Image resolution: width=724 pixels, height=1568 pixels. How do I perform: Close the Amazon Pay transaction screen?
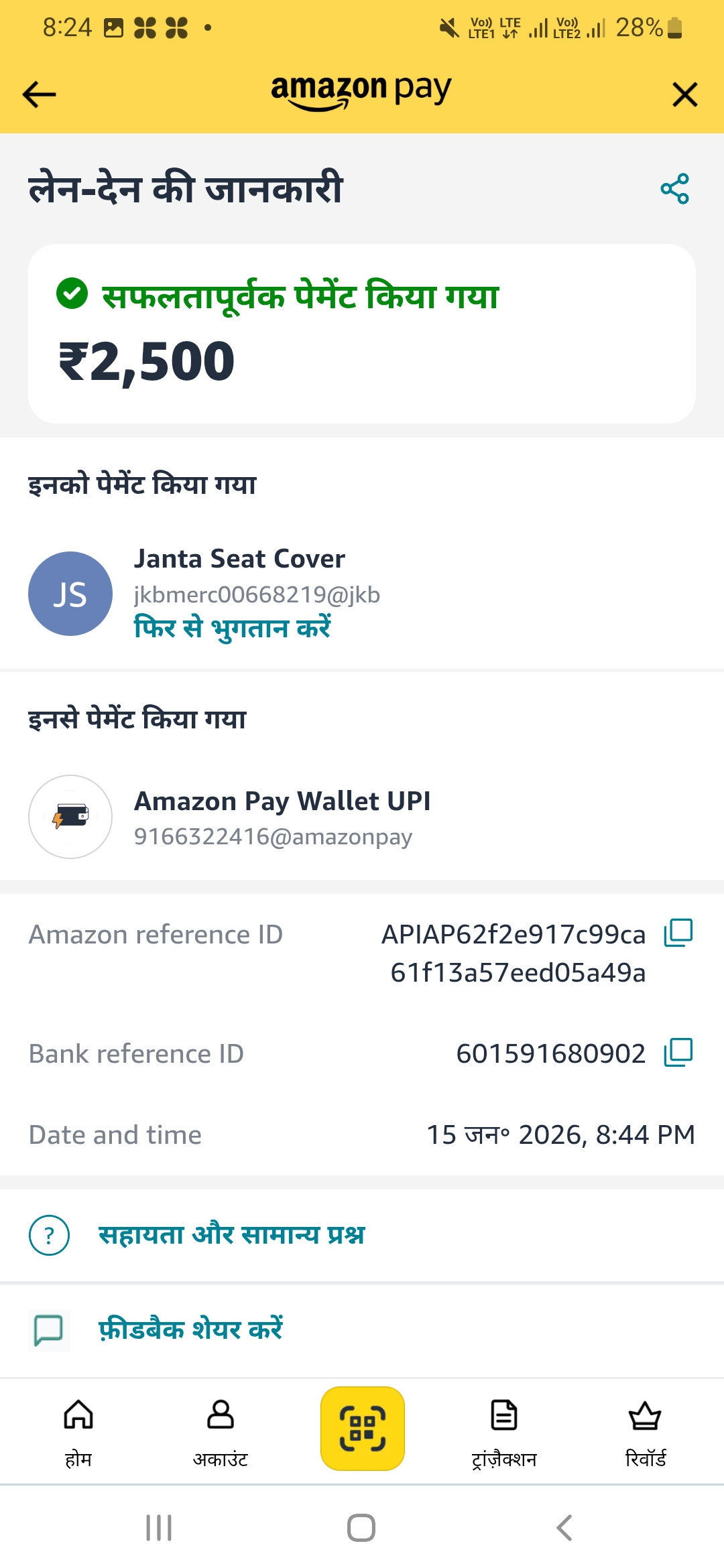pyautogui.click(x=684, y=94)
